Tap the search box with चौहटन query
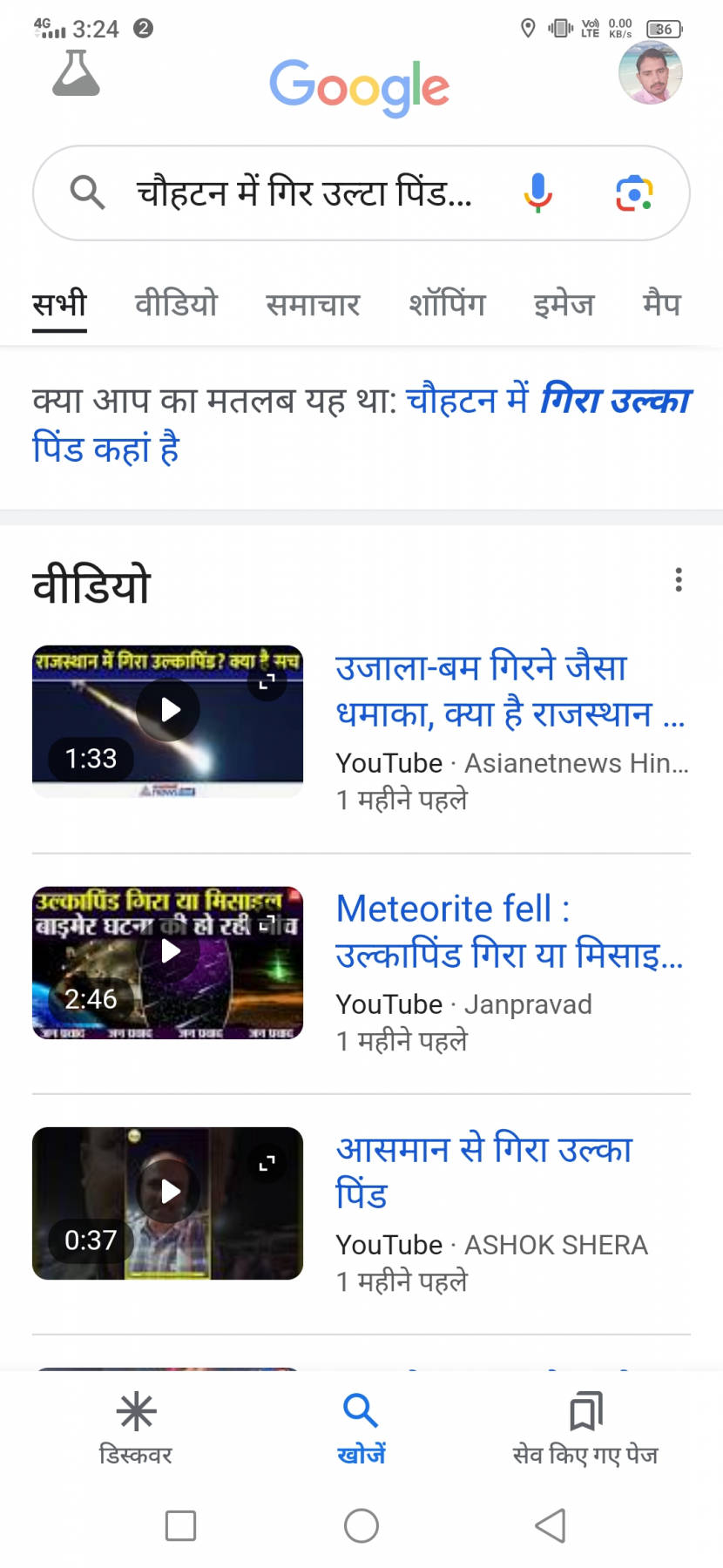 (361, 193)
